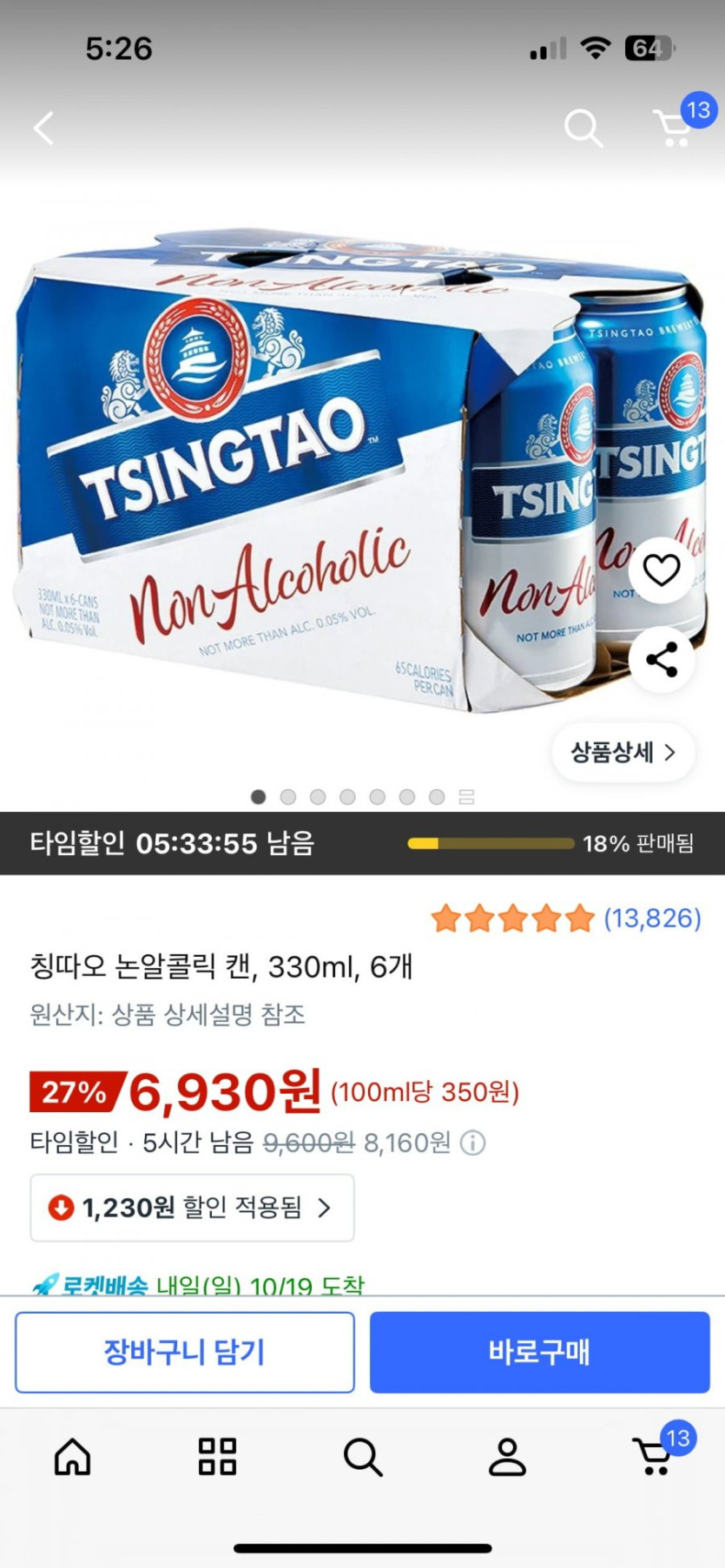Switch to the bottom search tab
725x1568 pixels.
pos(362,1457)
